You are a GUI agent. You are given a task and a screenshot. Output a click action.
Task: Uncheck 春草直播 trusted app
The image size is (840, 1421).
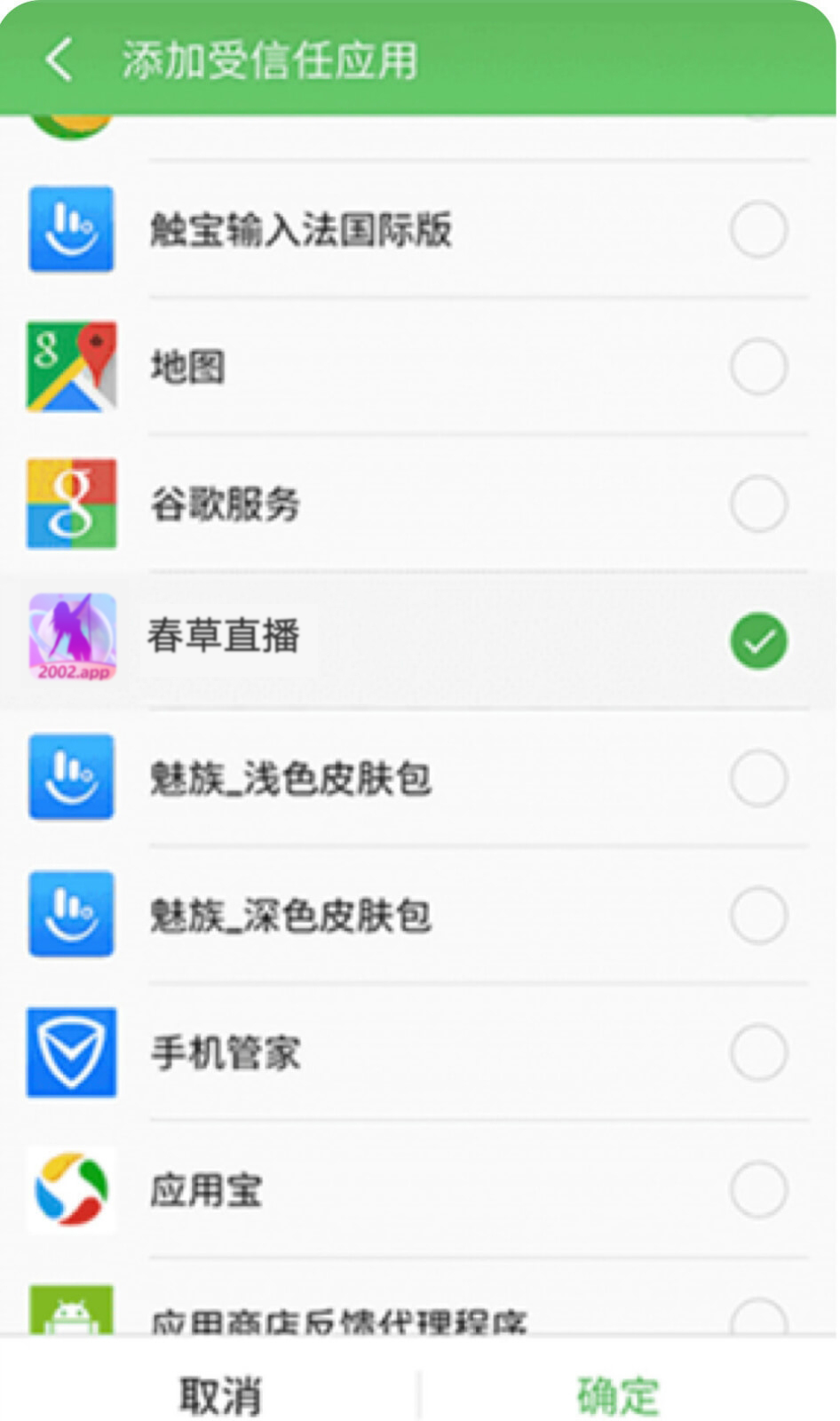point(757,640)
